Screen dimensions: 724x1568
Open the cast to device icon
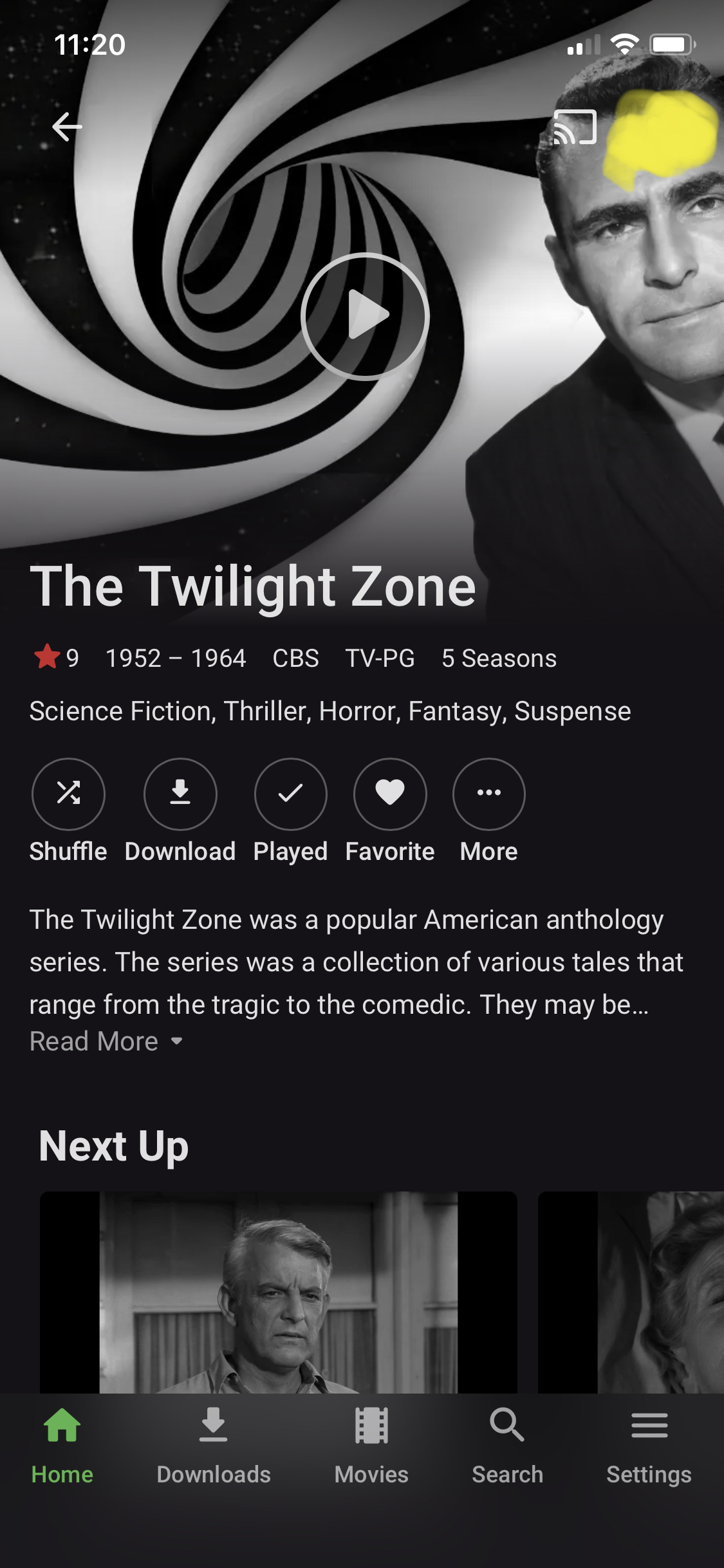(x=575, y=127)
